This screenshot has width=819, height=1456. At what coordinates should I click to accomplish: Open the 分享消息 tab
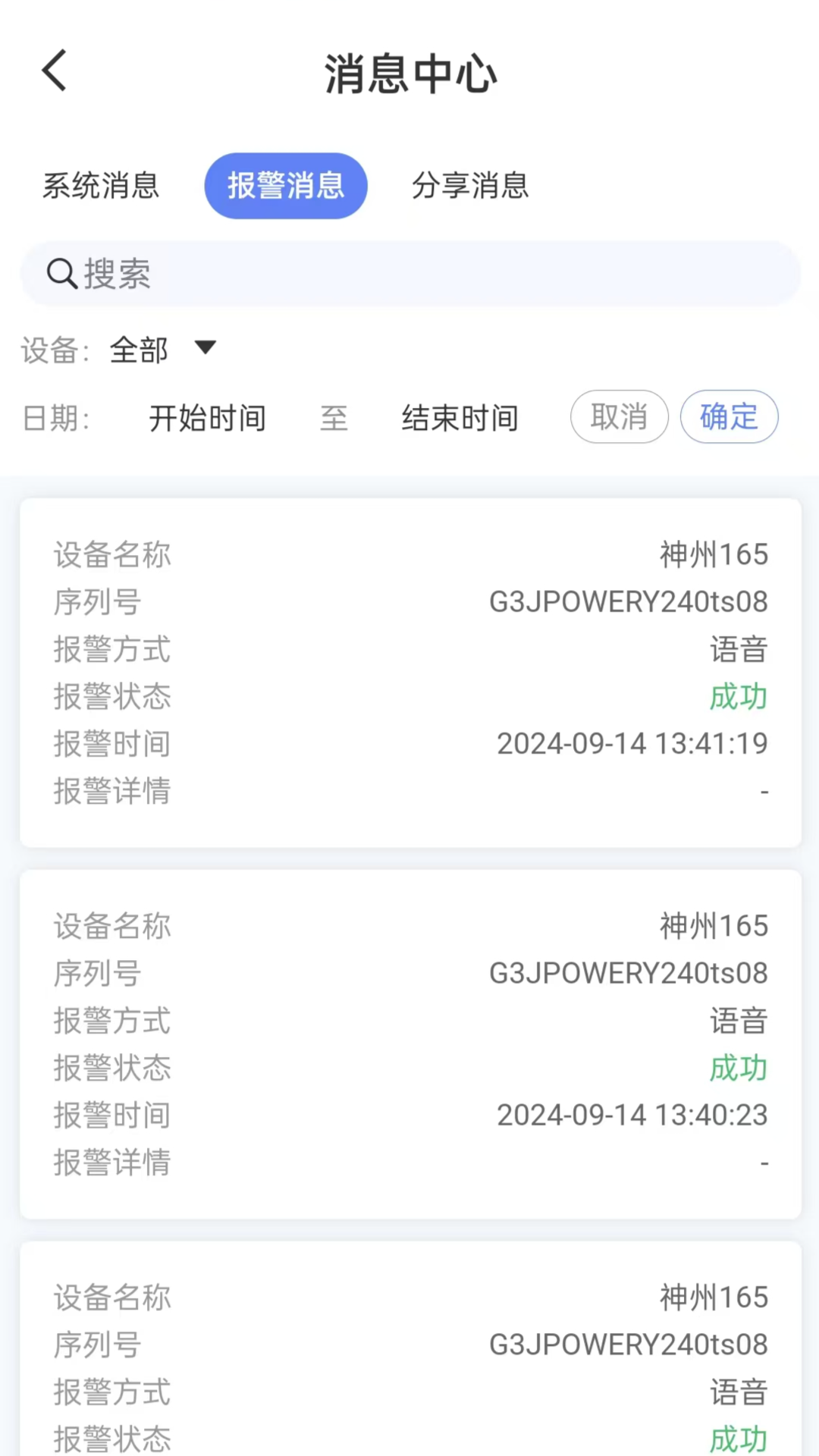469,186
